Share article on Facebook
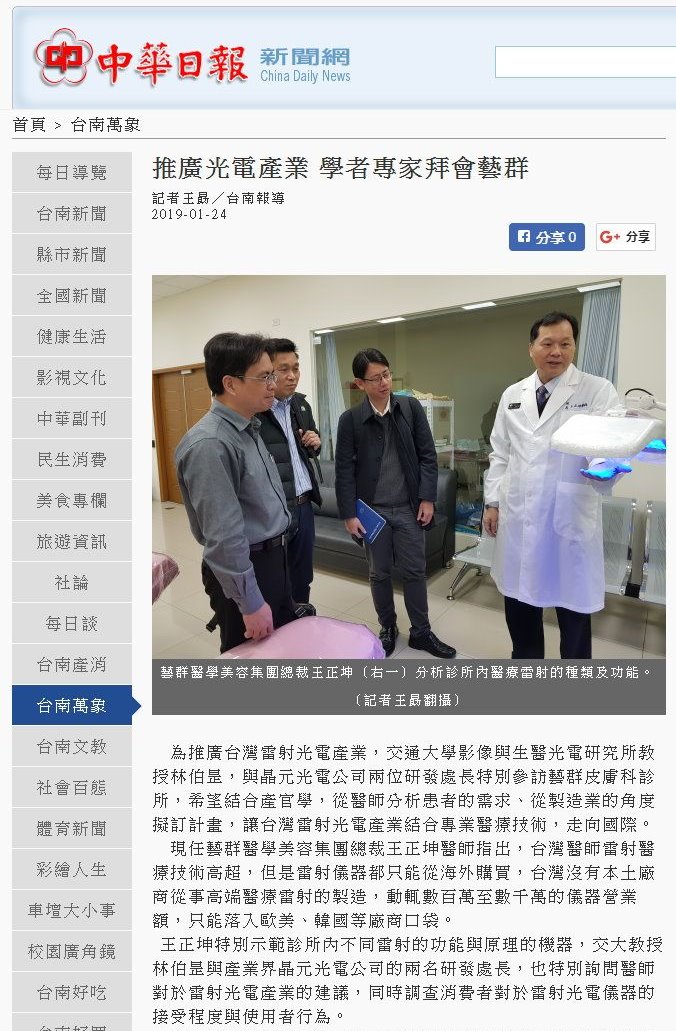This screenshot has width=676, height=1031. point(546,237)
